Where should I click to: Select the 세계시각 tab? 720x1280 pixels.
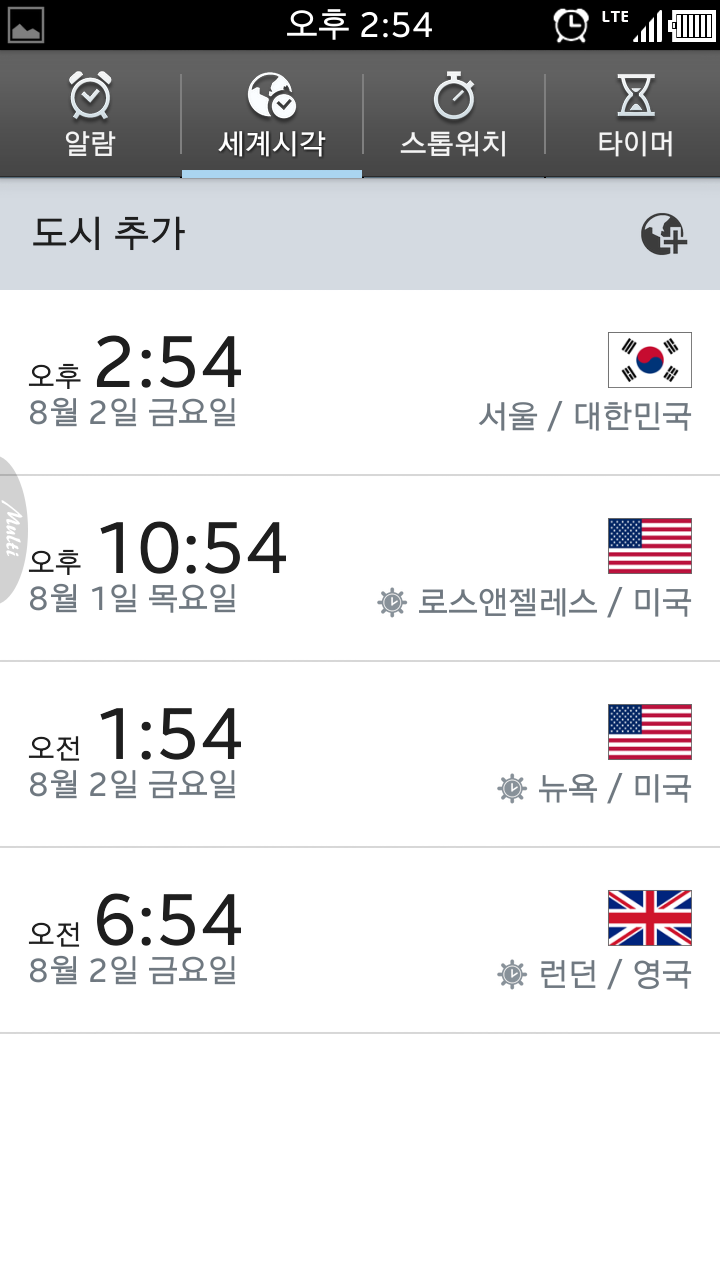(271, 115)
